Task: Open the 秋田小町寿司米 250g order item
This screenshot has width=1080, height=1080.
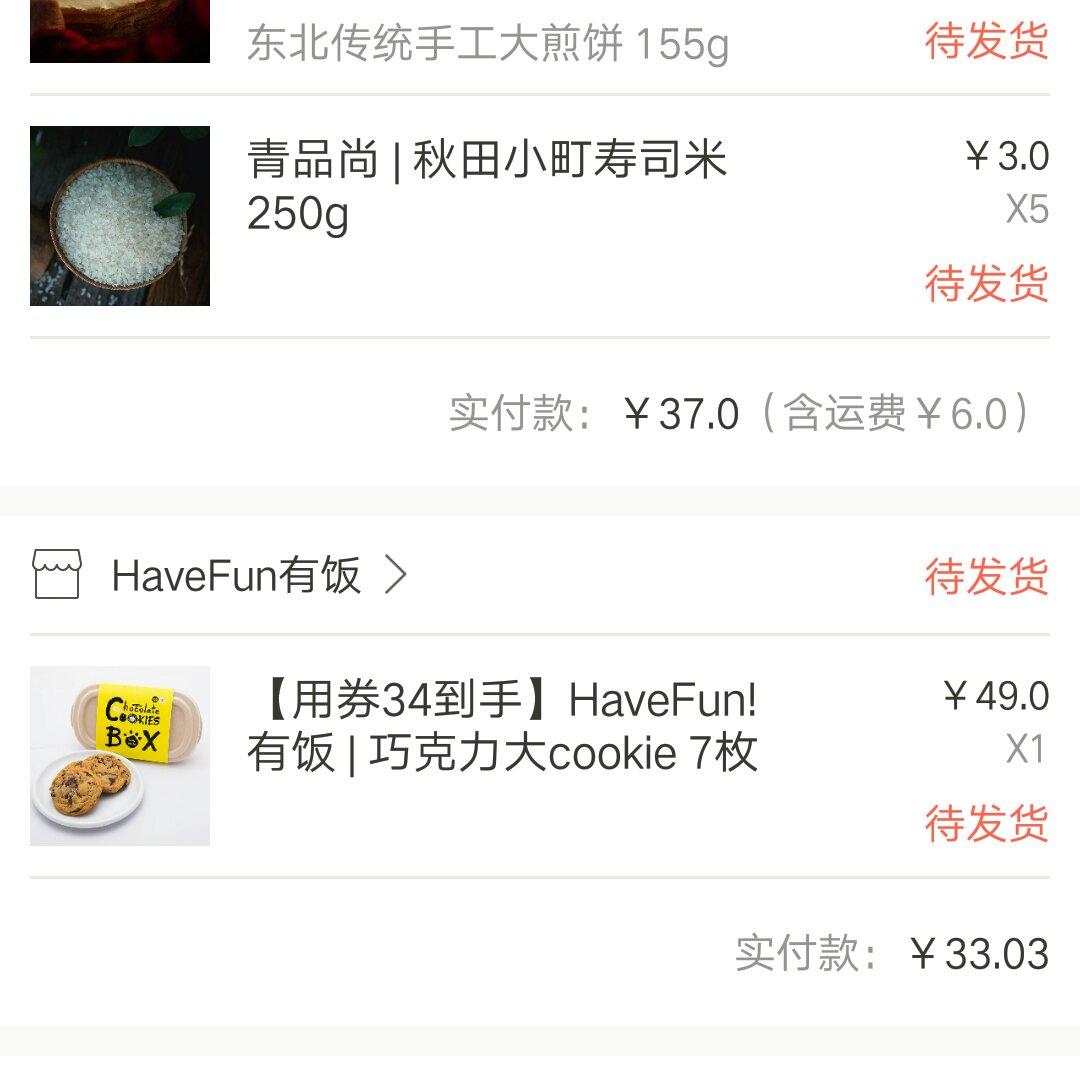Action: point(486,187)
